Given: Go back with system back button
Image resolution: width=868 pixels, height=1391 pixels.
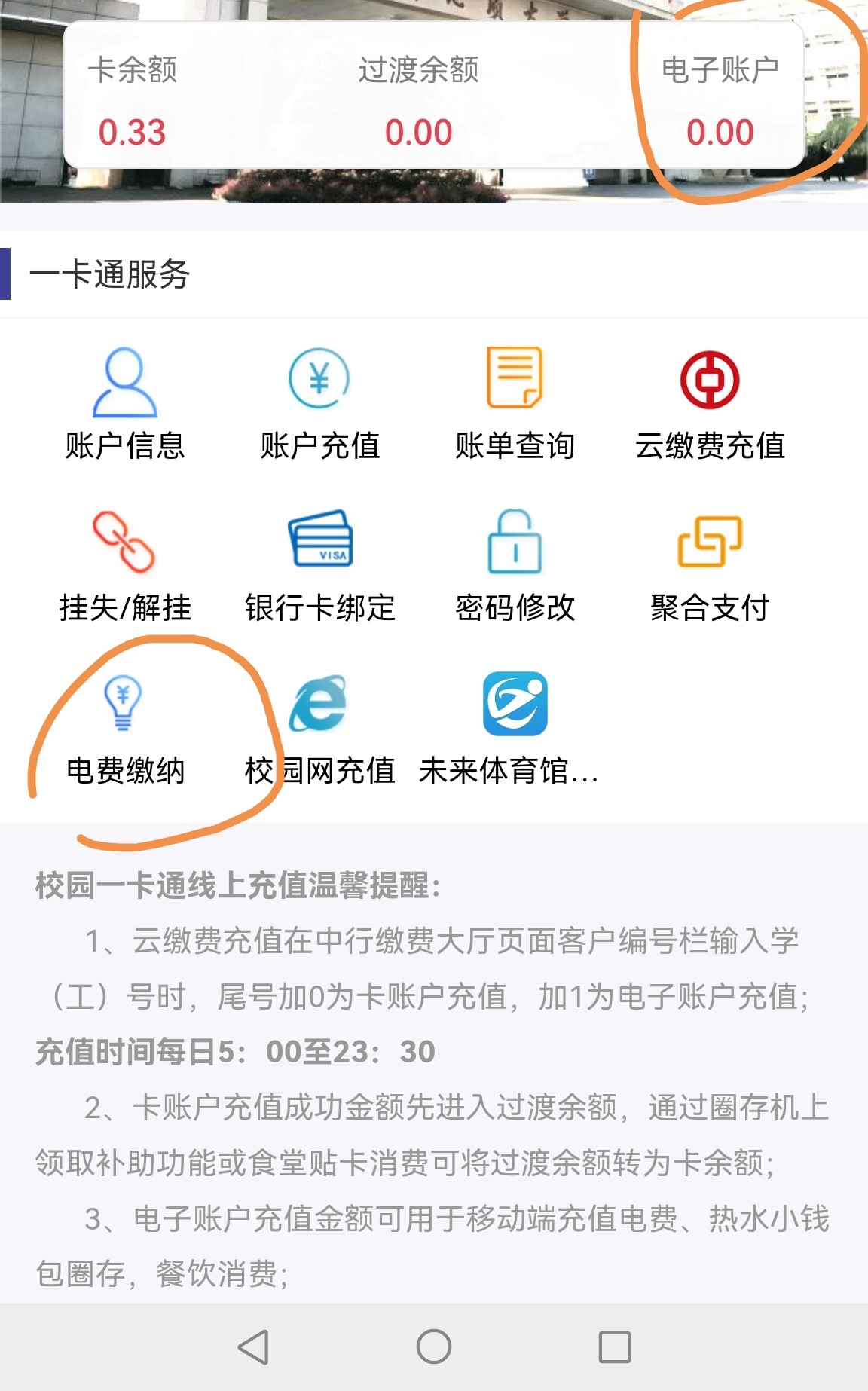Looking at the screenshot, I should (x=253, y=1347).
